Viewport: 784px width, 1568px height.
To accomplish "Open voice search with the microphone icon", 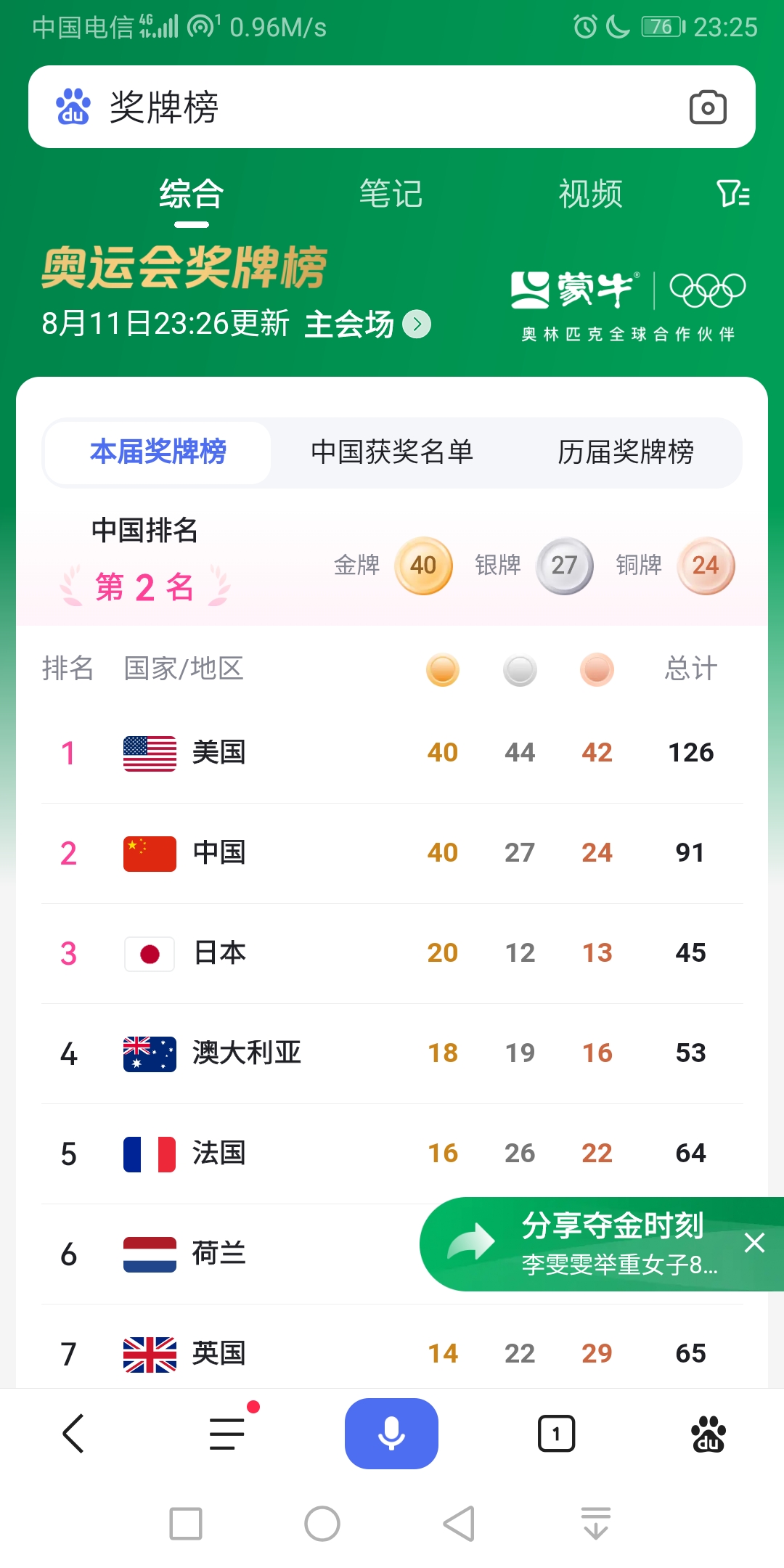I will coord(391,1434).
